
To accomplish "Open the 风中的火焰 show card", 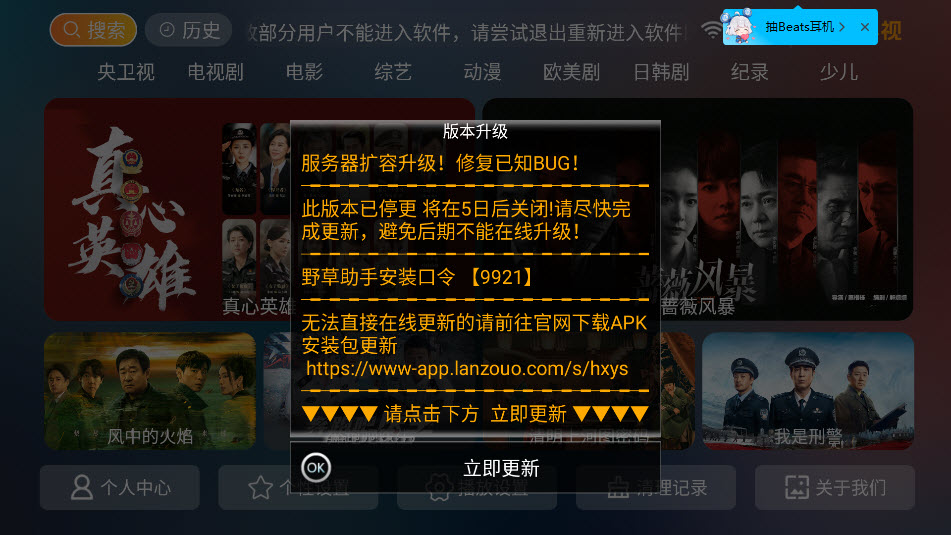I will point(150,391).
